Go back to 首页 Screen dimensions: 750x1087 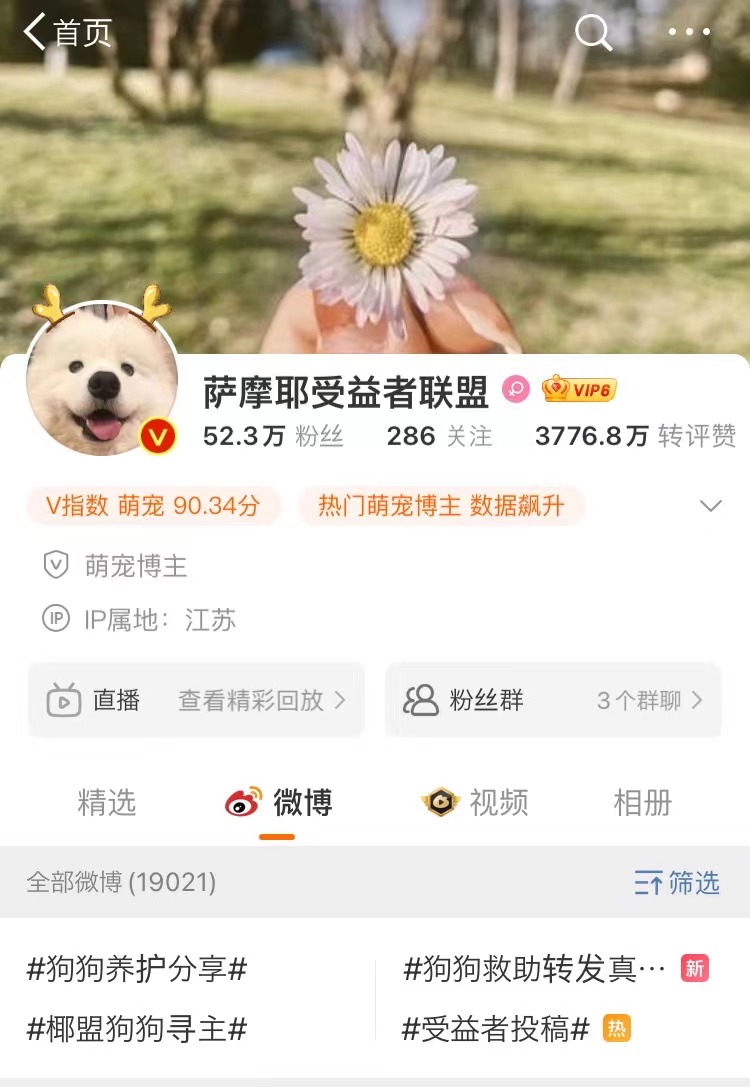click(x=66, y=33)
